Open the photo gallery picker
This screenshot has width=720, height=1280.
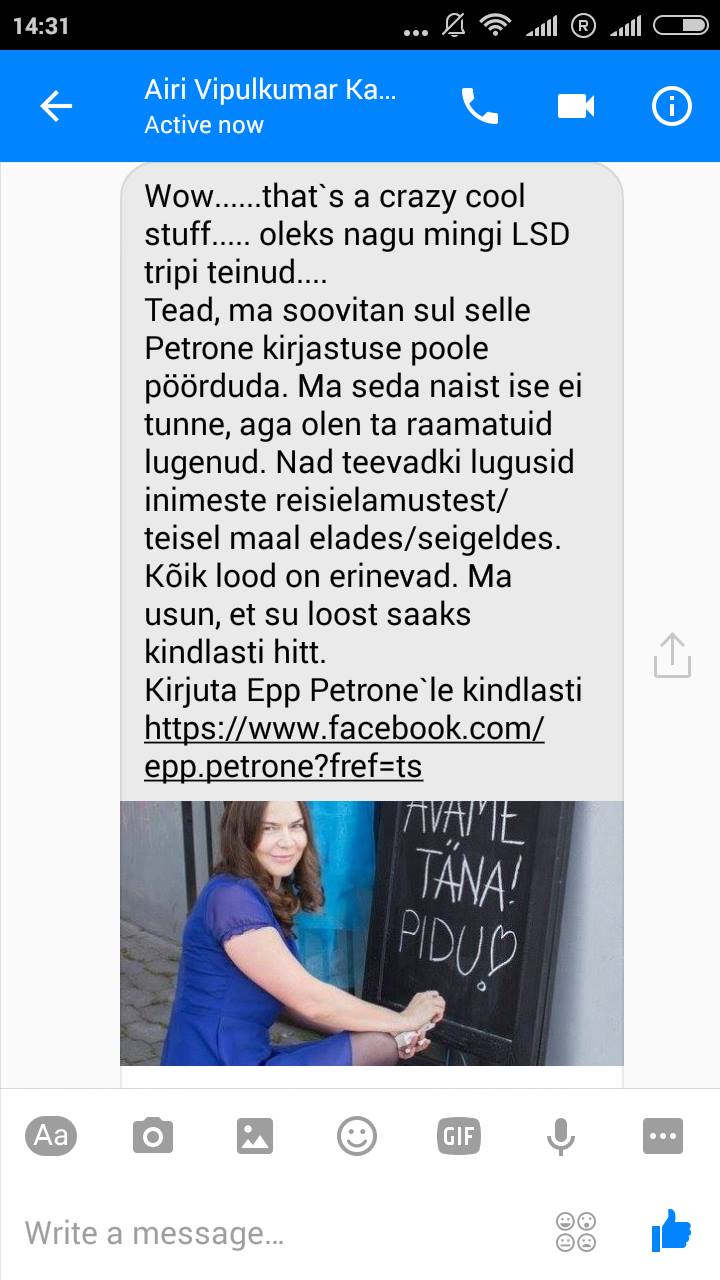tap(255, 1136)
